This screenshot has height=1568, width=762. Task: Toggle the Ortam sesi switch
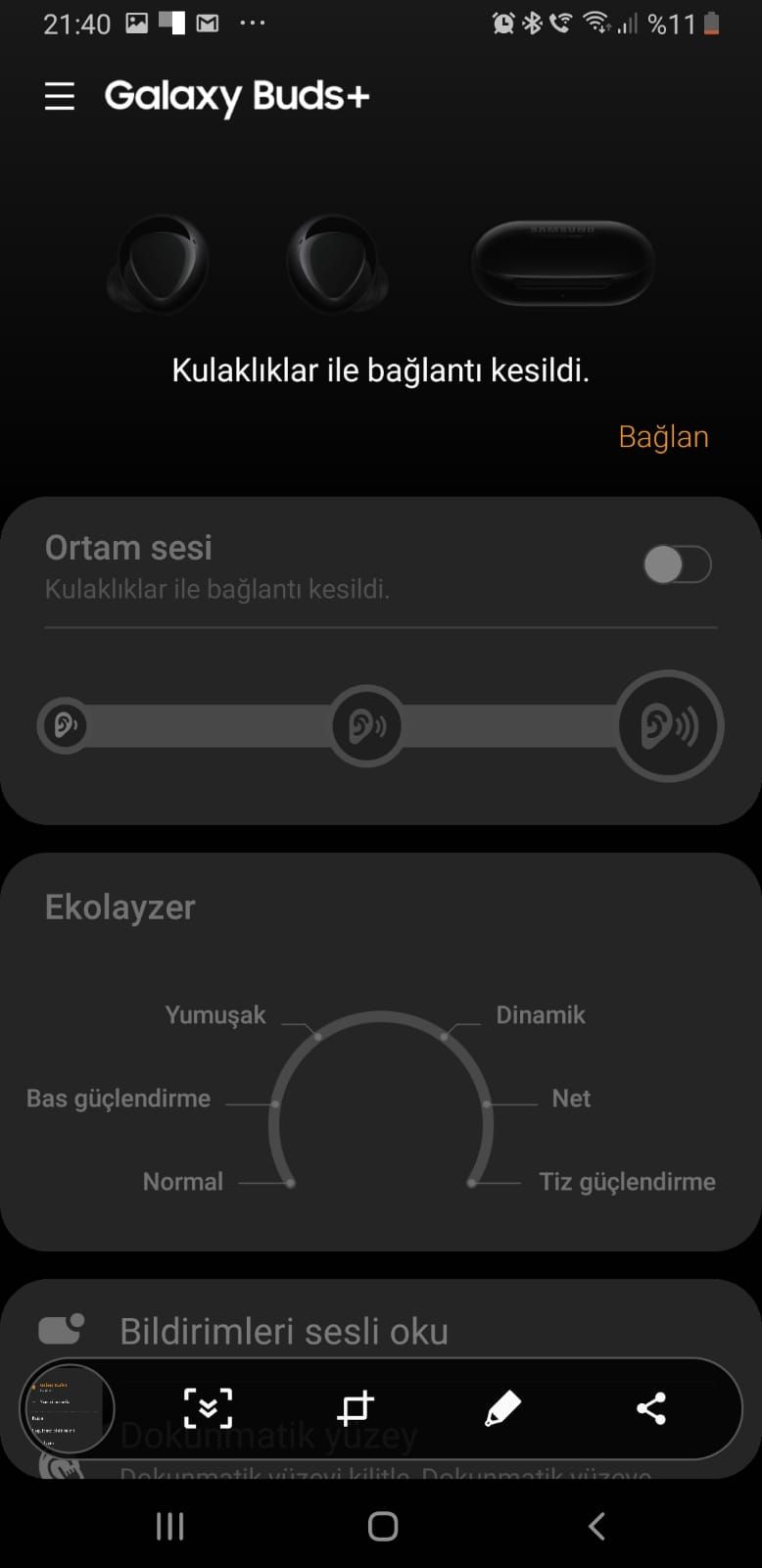tap(677, 565)
